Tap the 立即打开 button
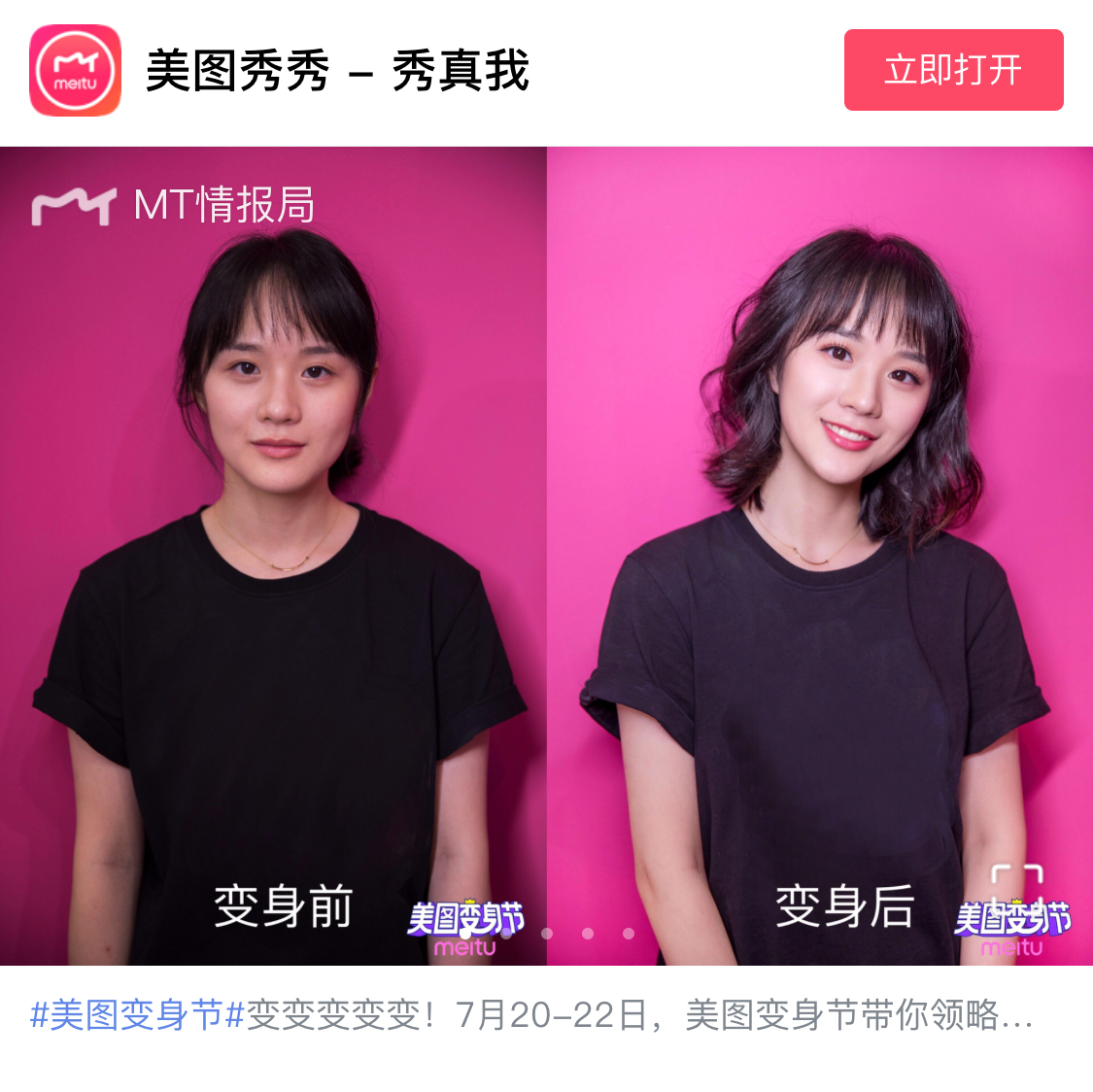1093x1092 pixels. 953,70
